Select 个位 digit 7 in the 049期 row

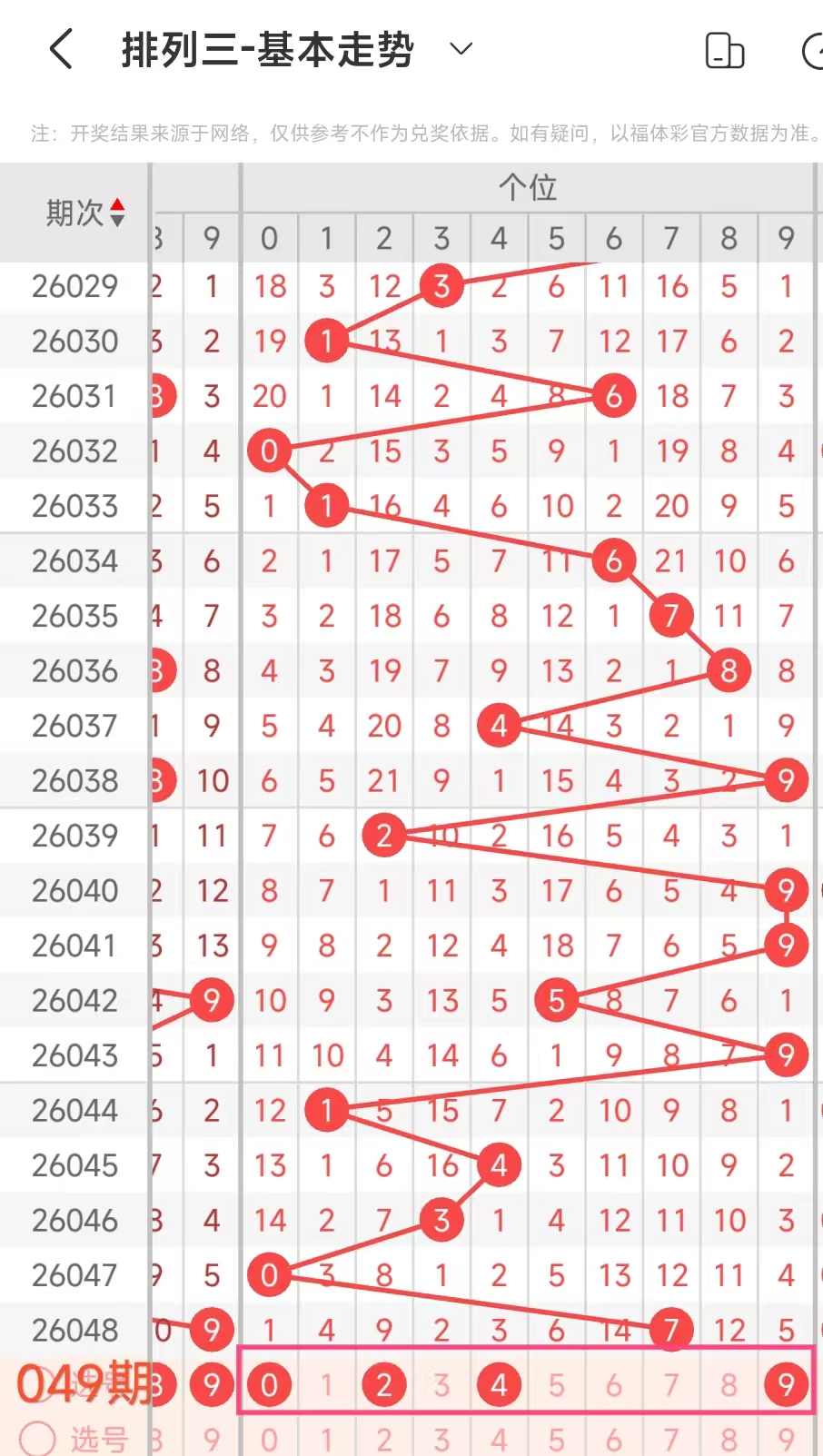tap(671, 1384)
